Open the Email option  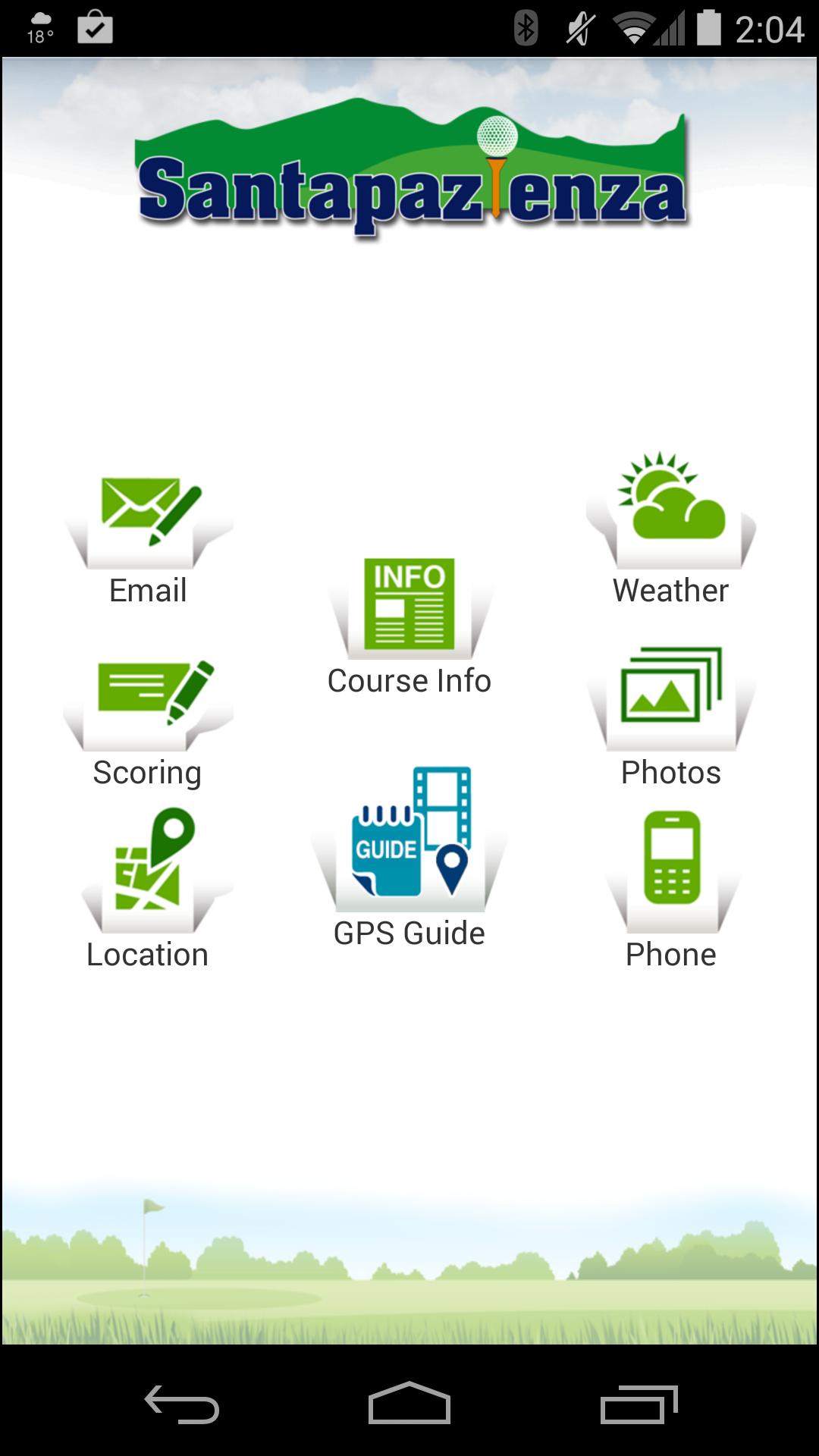tap(148, 538)
